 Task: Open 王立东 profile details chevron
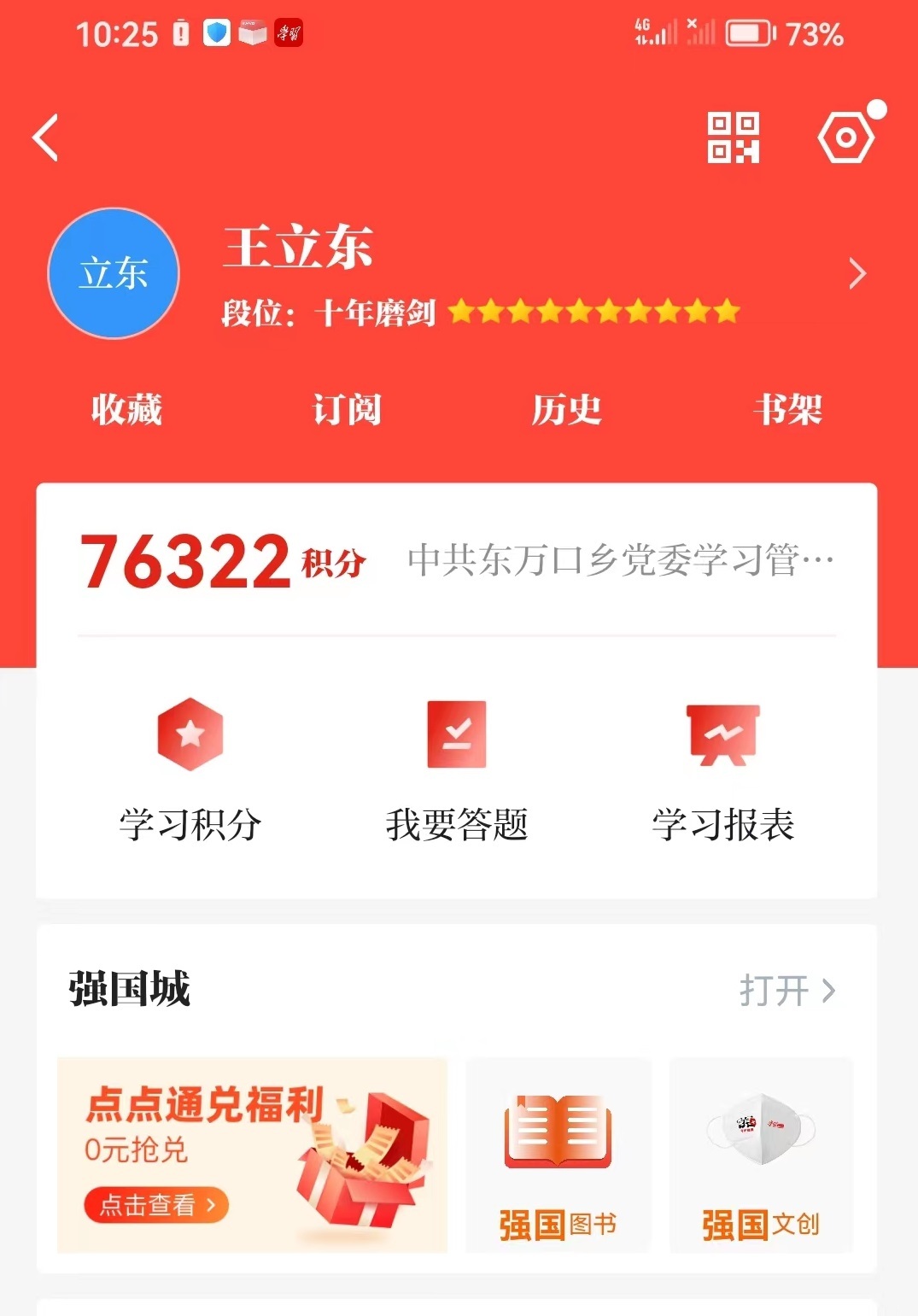click(x=857, y=274)
